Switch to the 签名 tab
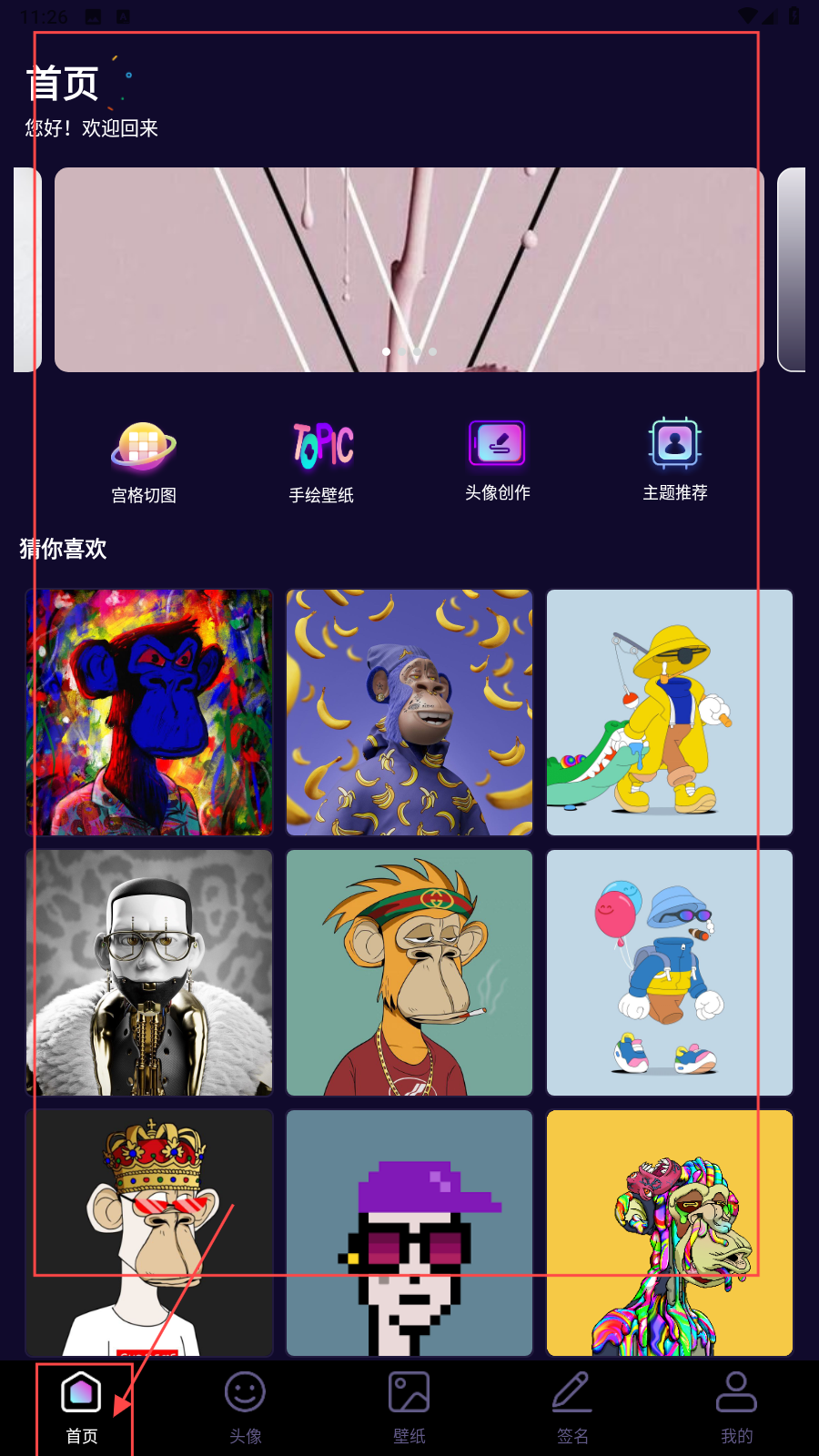 pos(572,1407)
